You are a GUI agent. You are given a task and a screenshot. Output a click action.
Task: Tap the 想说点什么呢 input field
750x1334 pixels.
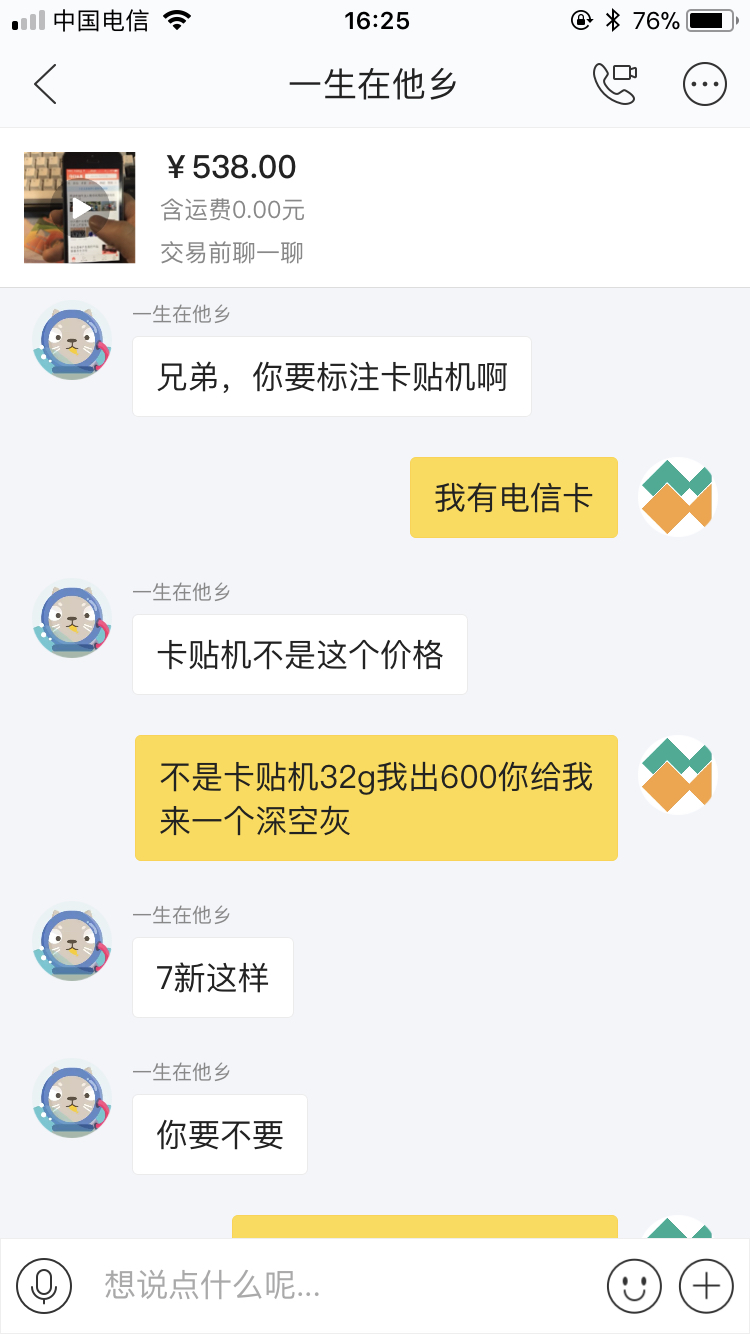(300, 1286)
